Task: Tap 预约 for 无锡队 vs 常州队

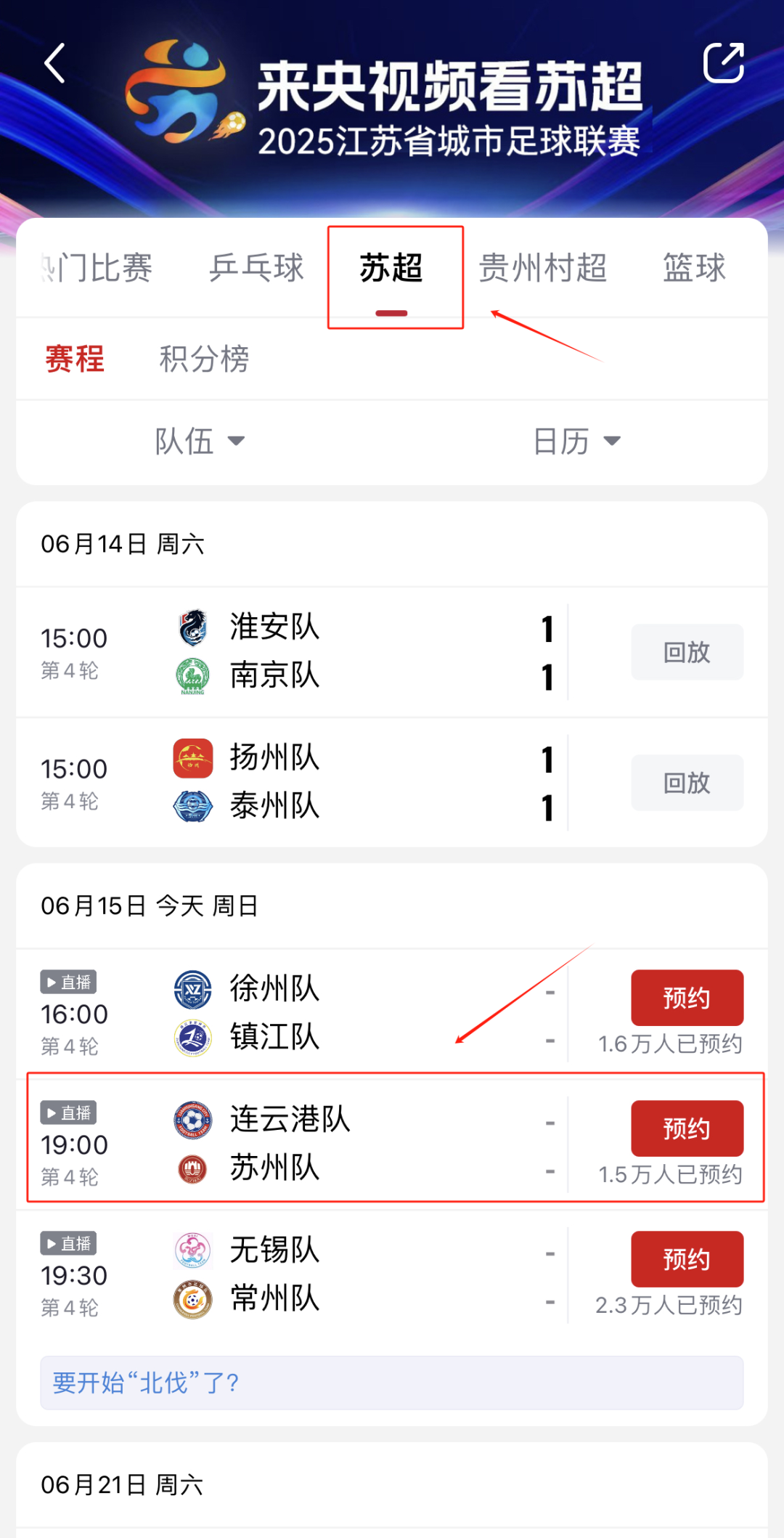Action: point(687,1259)
